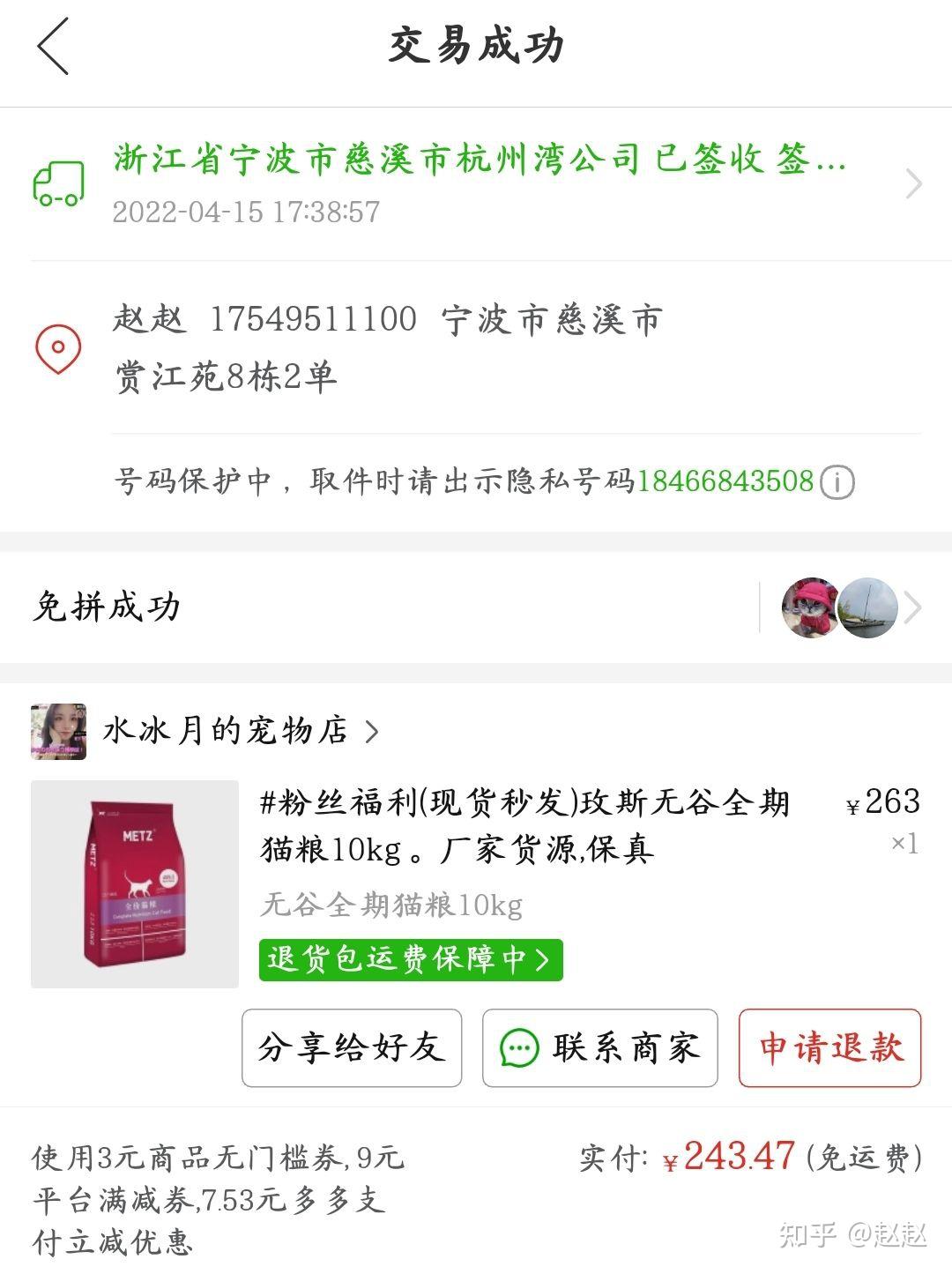Tap the privacy number info icon
Image resolution: width=952 pixels, height=1274 pixels.
pyautogui.click(x=837, y=482)
